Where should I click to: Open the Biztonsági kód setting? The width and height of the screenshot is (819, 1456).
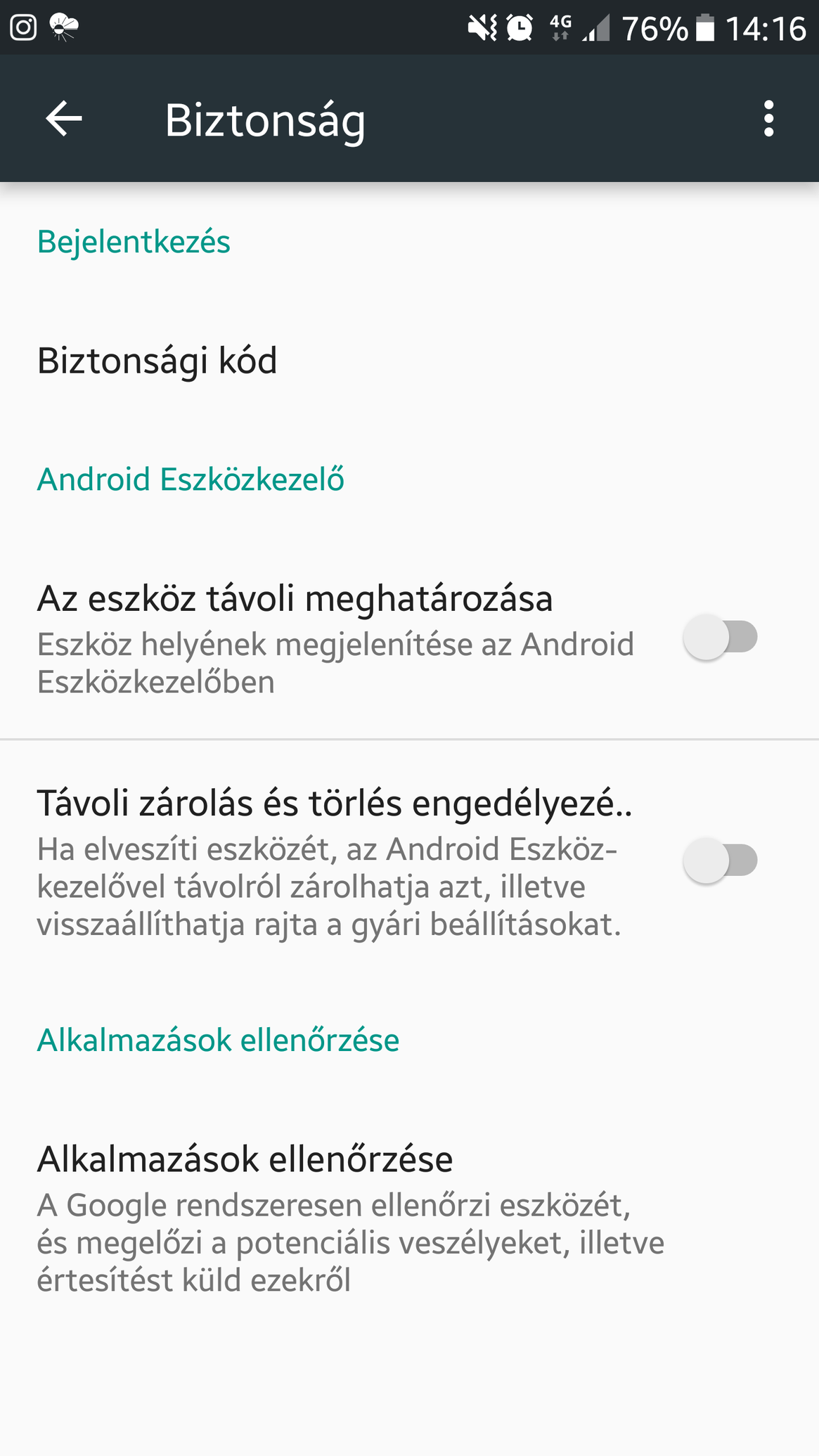tap(409, 361)
